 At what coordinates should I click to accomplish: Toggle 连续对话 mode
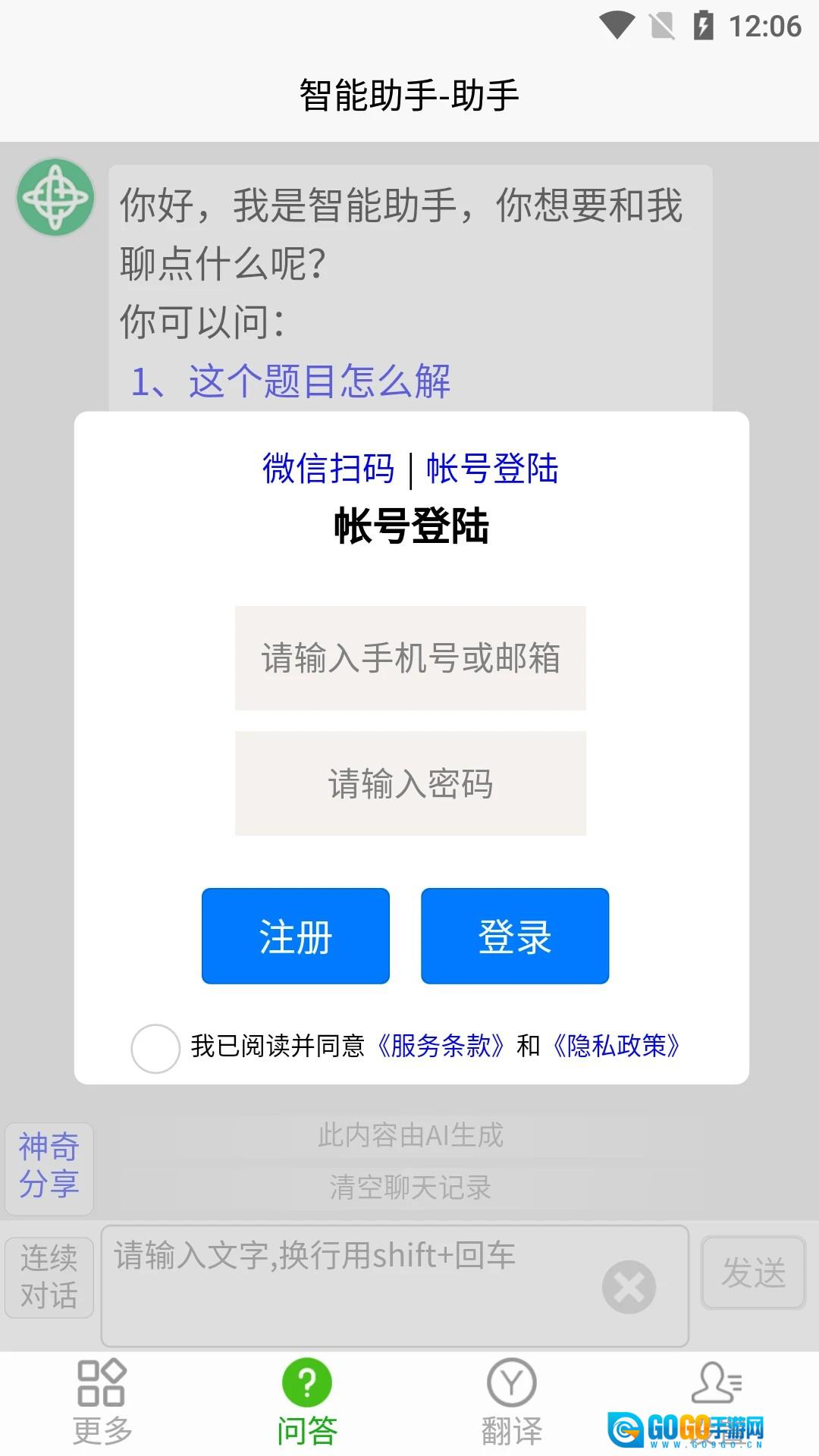pyautogui.click(x=49, y=1277)
